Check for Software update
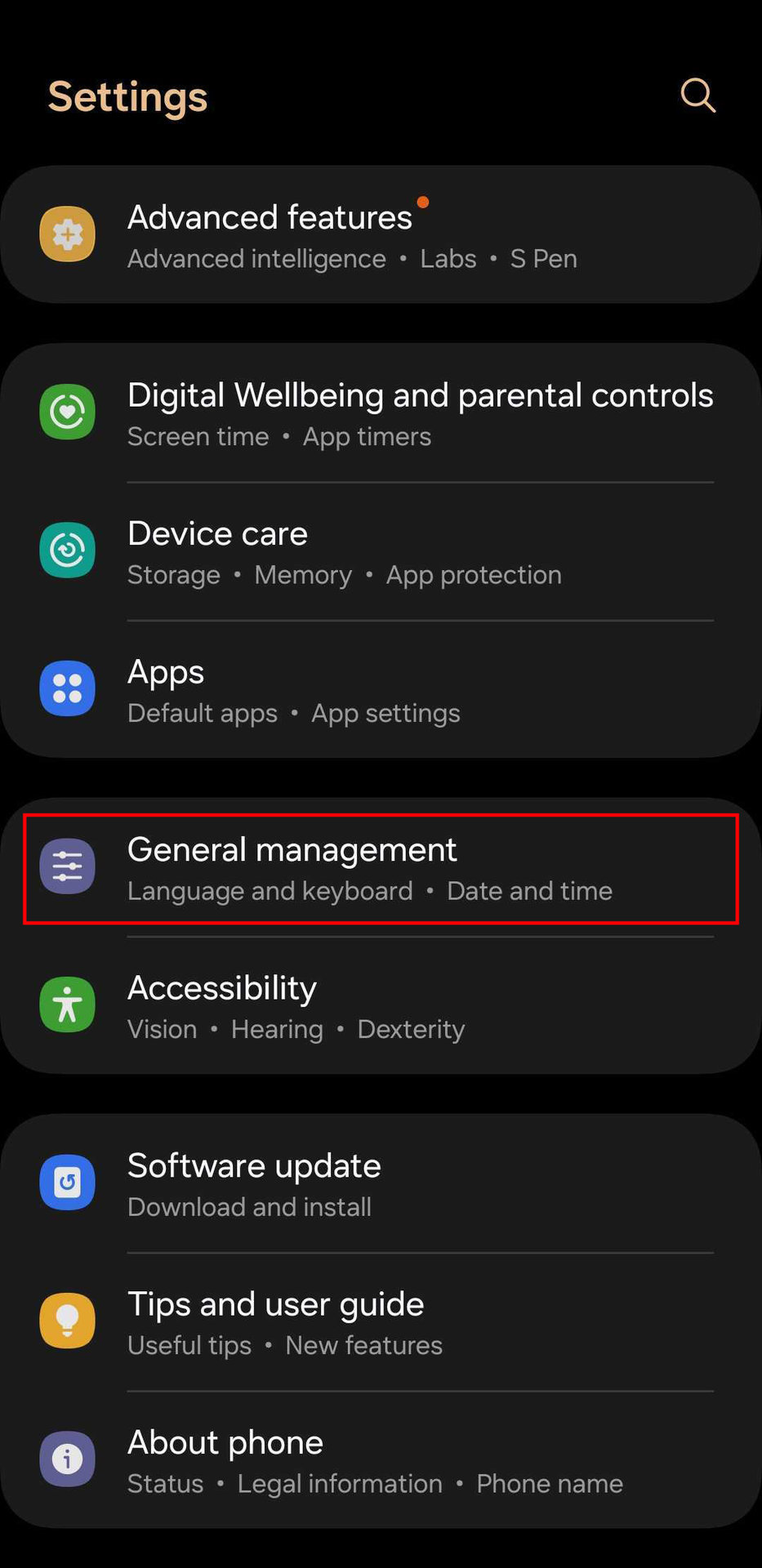This screenshot has width=762, height=1568. click(381, 1183)
